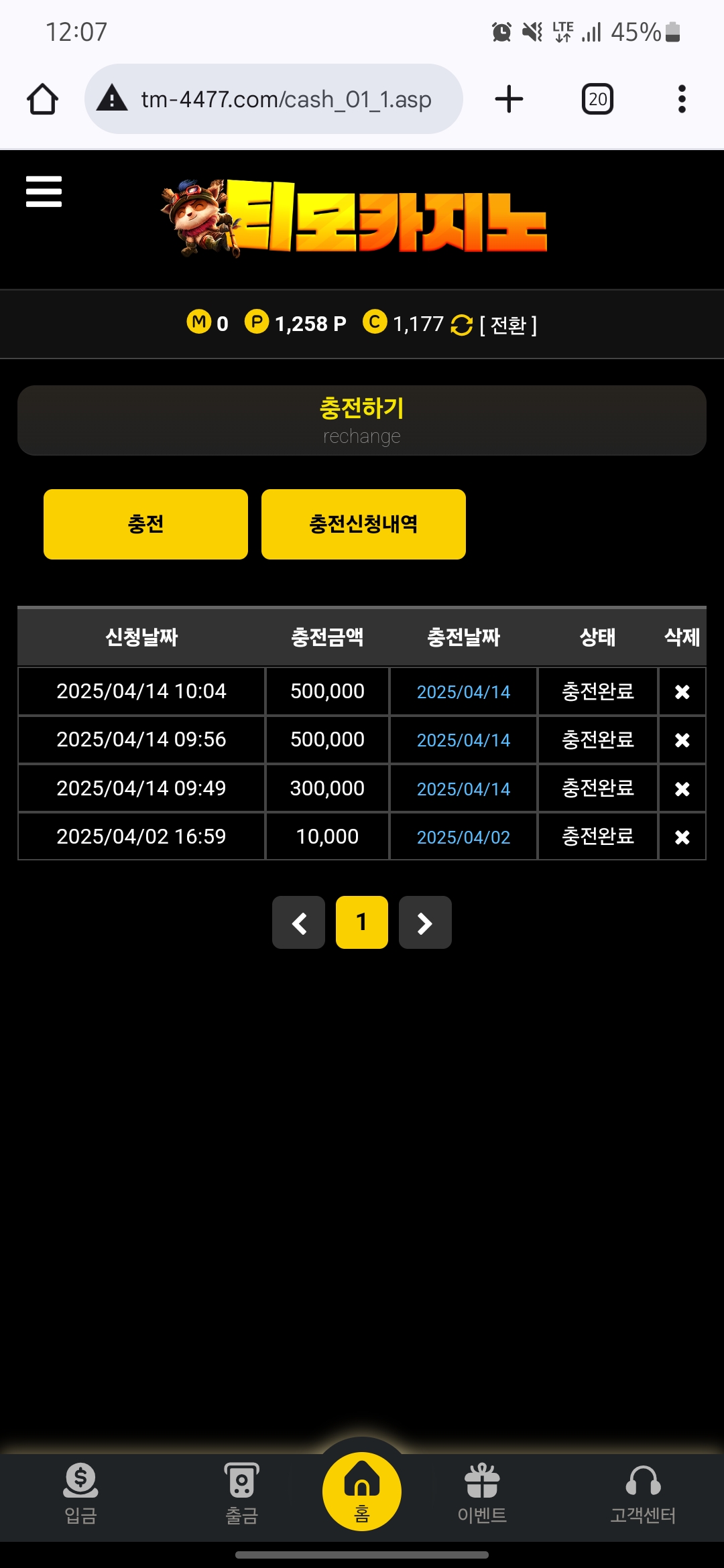Open 충전신청내역 recharge history

(x=363, y=524)
